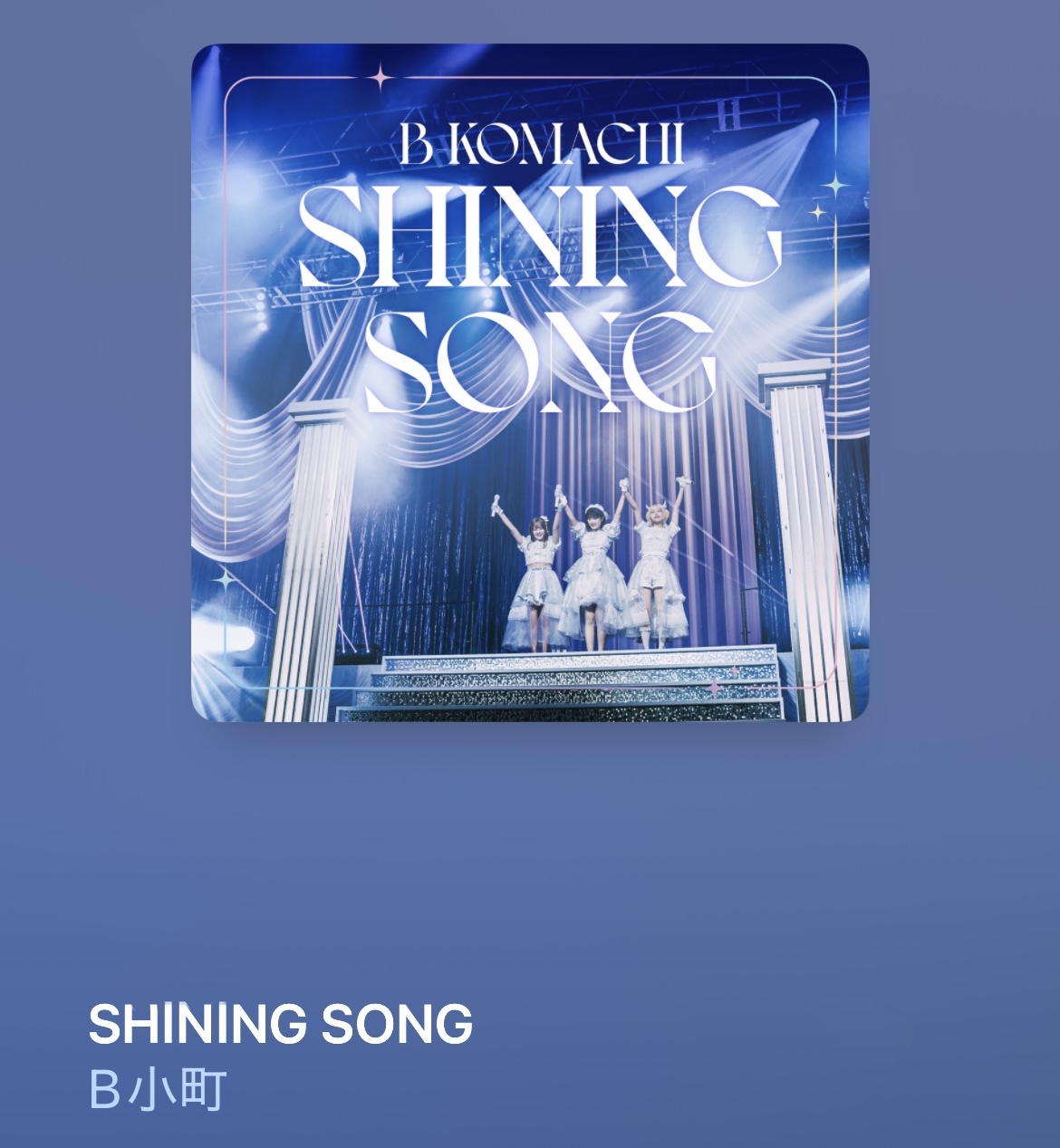Screen dimensions: 1060x1148
Task: Tap the SHINING SONG album artwork
Action: [530, 382]
